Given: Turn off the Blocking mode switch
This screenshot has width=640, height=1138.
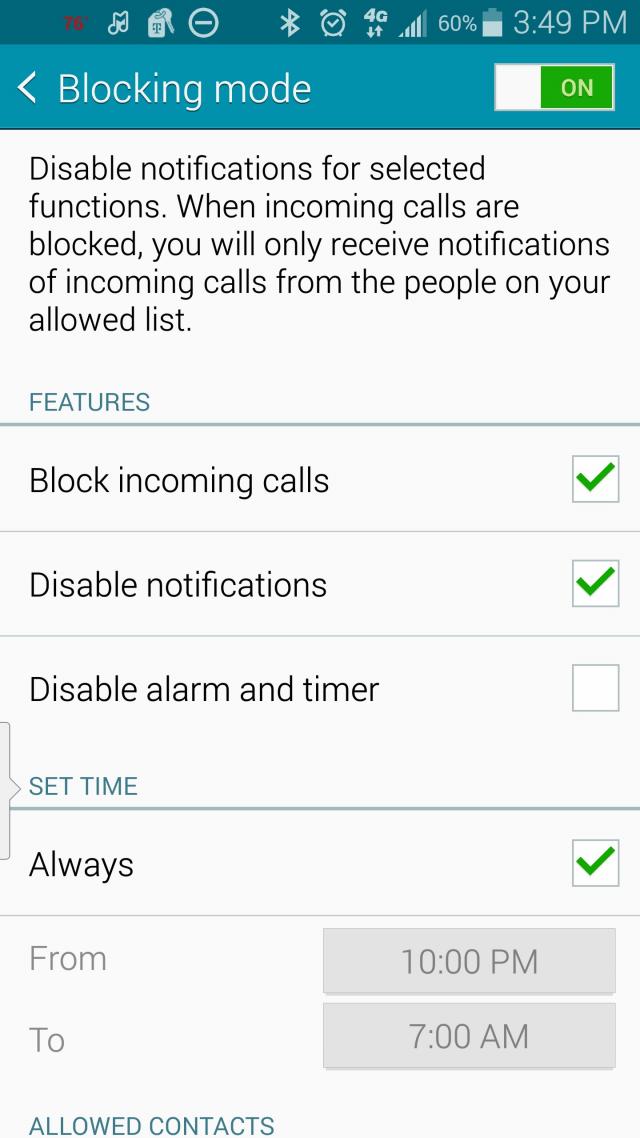Looking at the screenshot, I should pos(554,88).
